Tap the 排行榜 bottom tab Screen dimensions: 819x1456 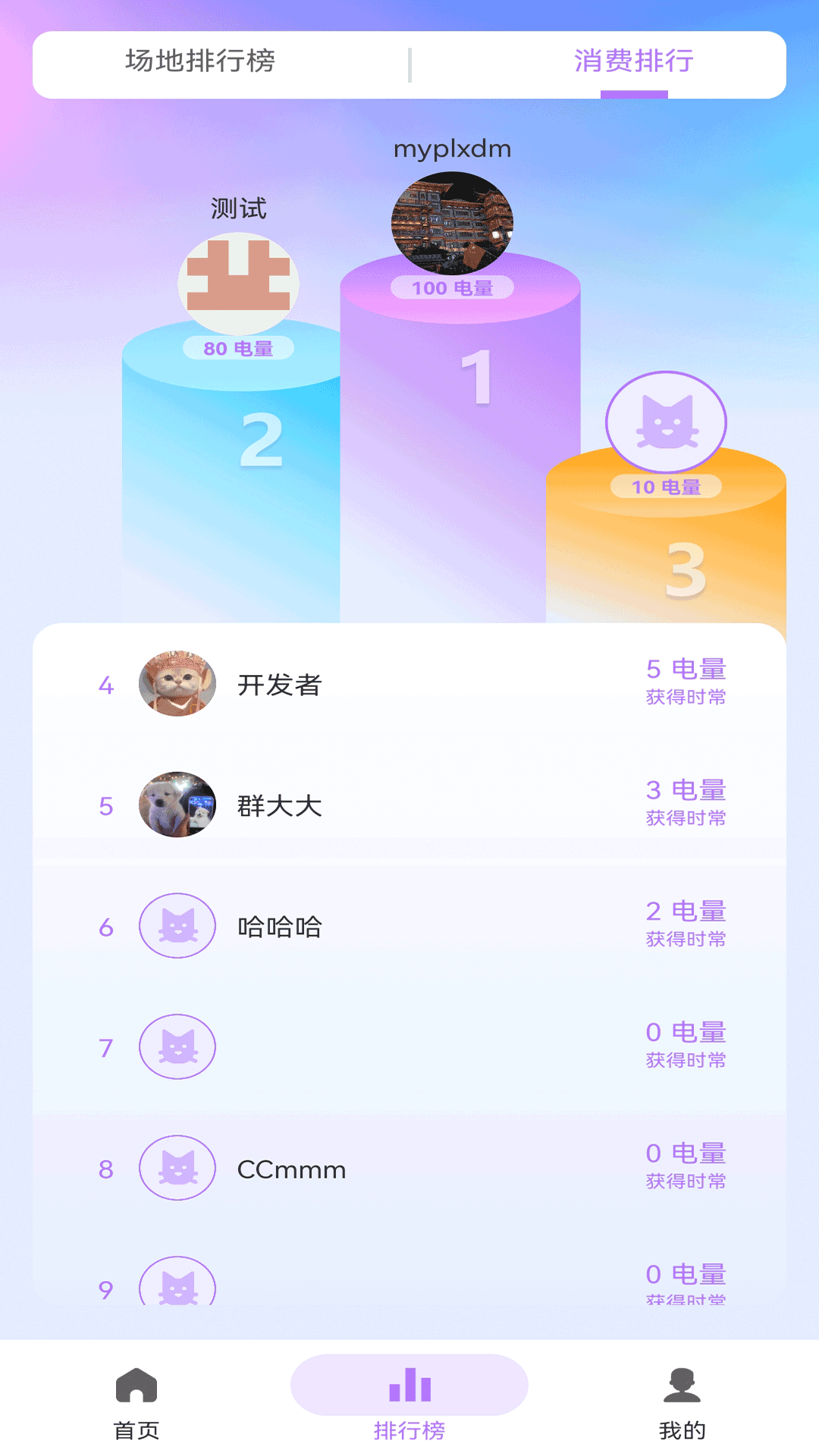point(409,1402)
